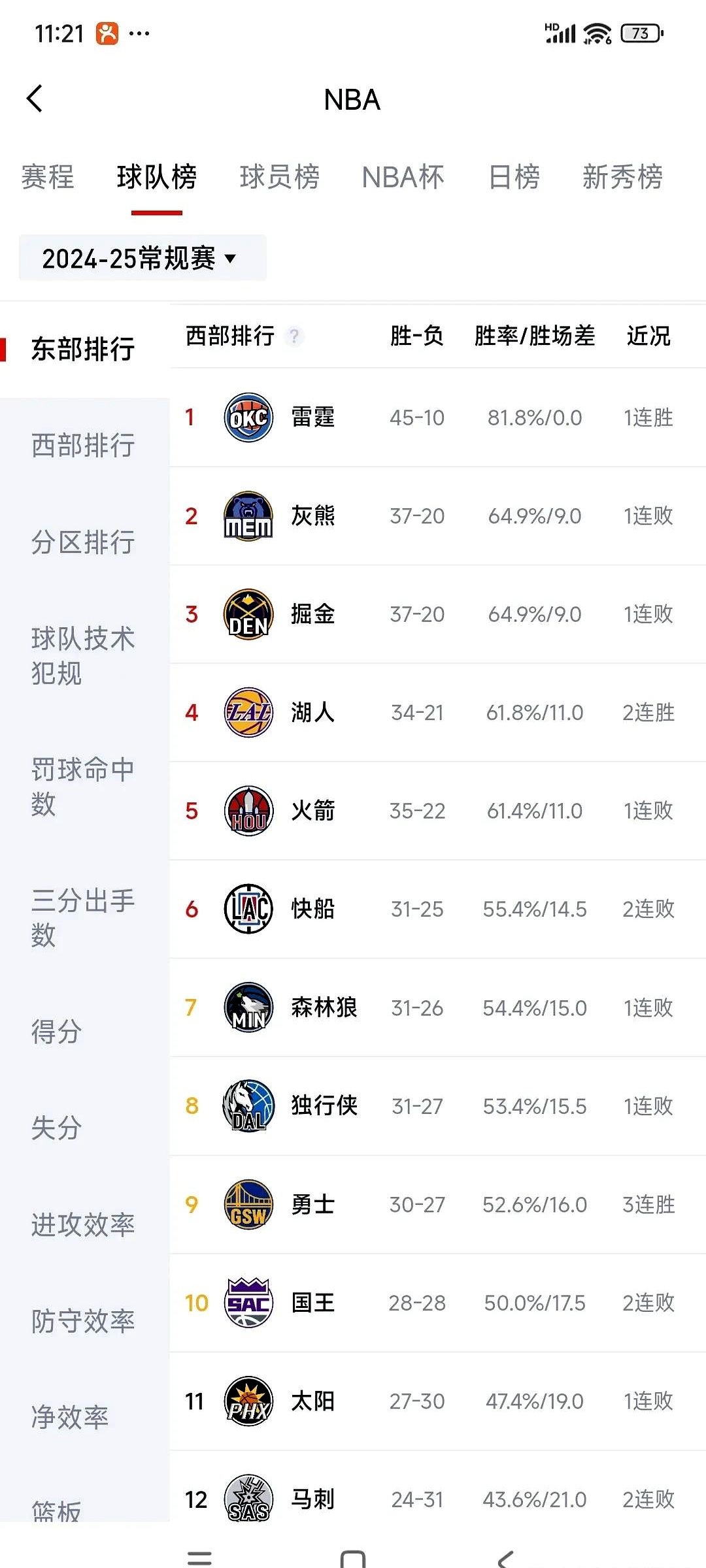Open the Lakers (LAL) team logo
Image resolution: width=706 pixels, height=1568 pixels.
[248, 713]
